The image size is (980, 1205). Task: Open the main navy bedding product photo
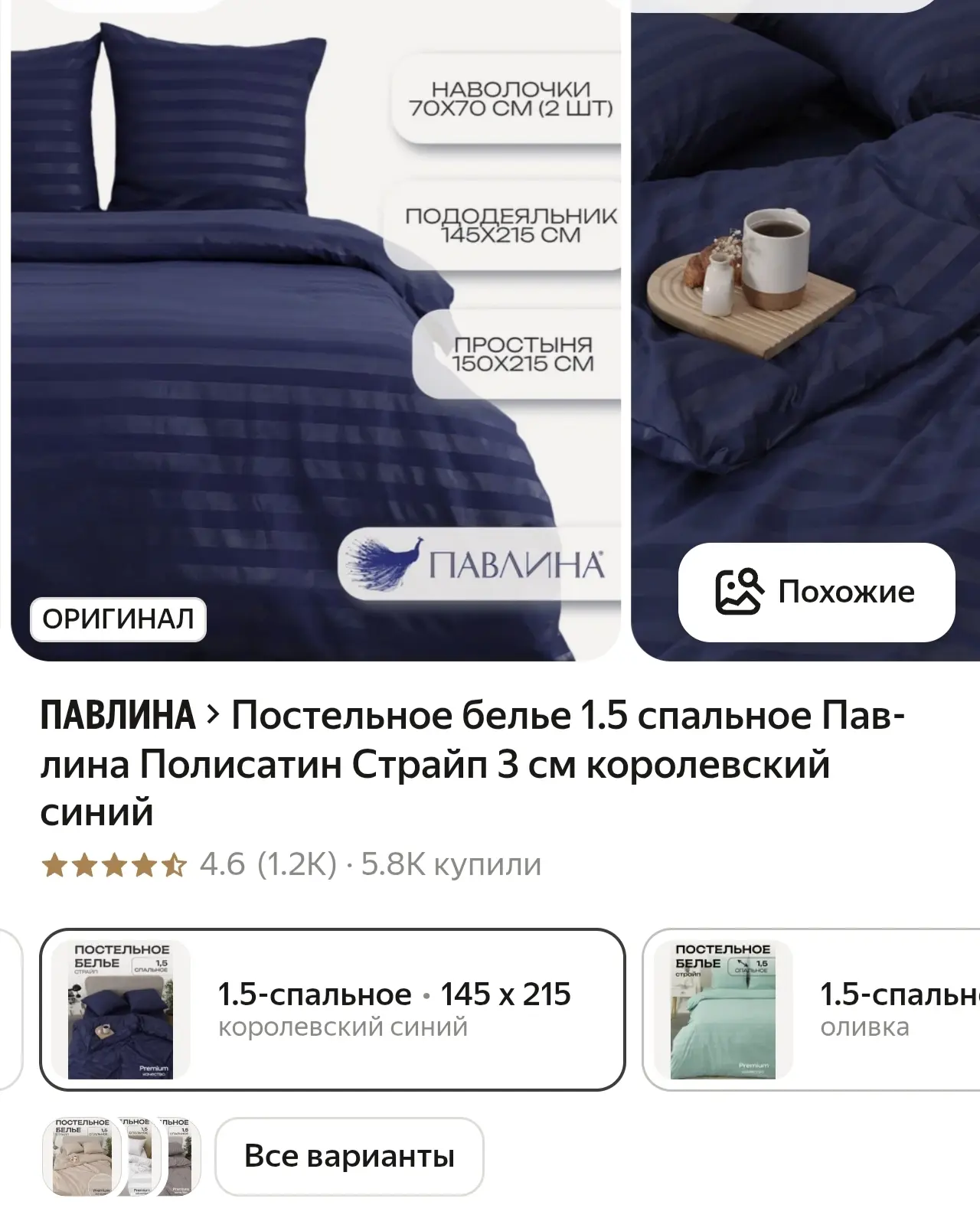coord(230,345)
